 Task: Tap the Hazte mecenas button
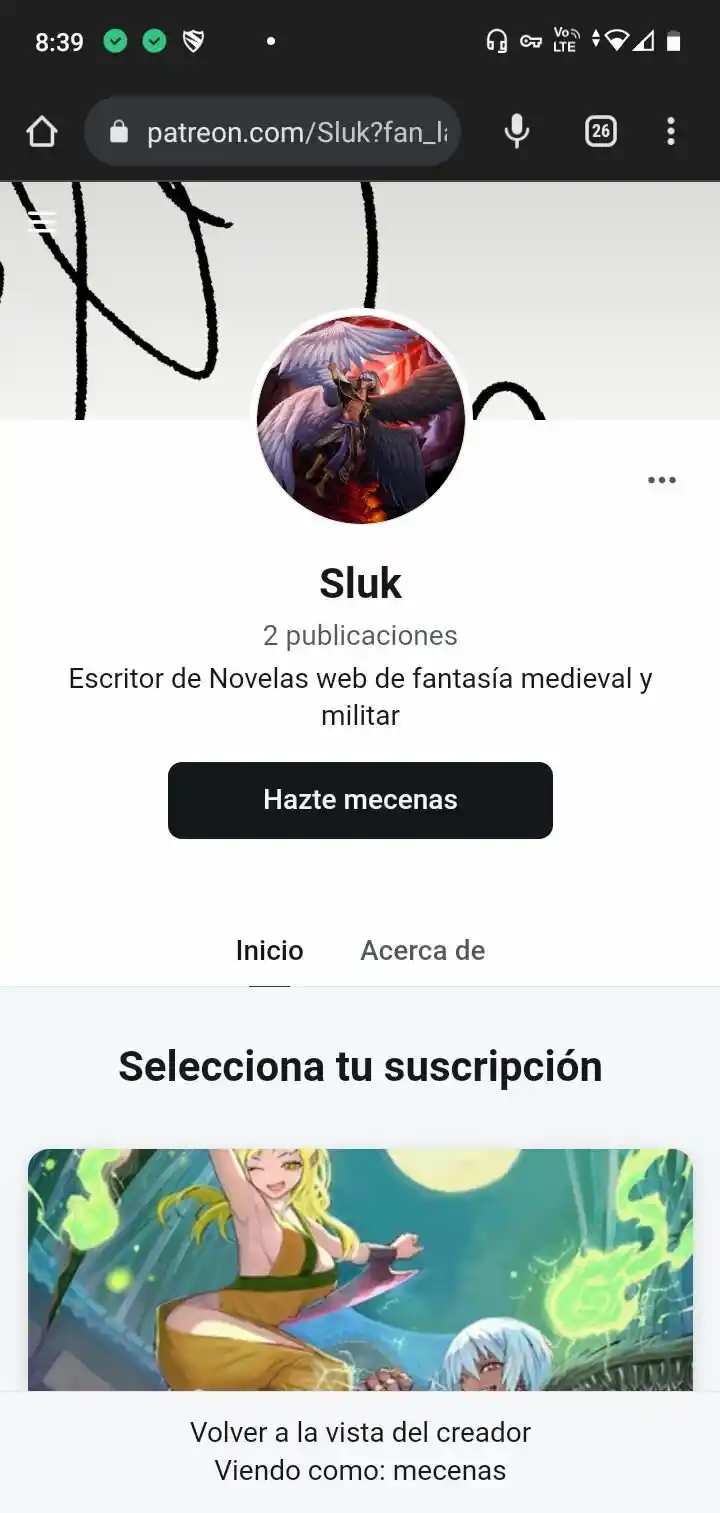coord(360,800)
